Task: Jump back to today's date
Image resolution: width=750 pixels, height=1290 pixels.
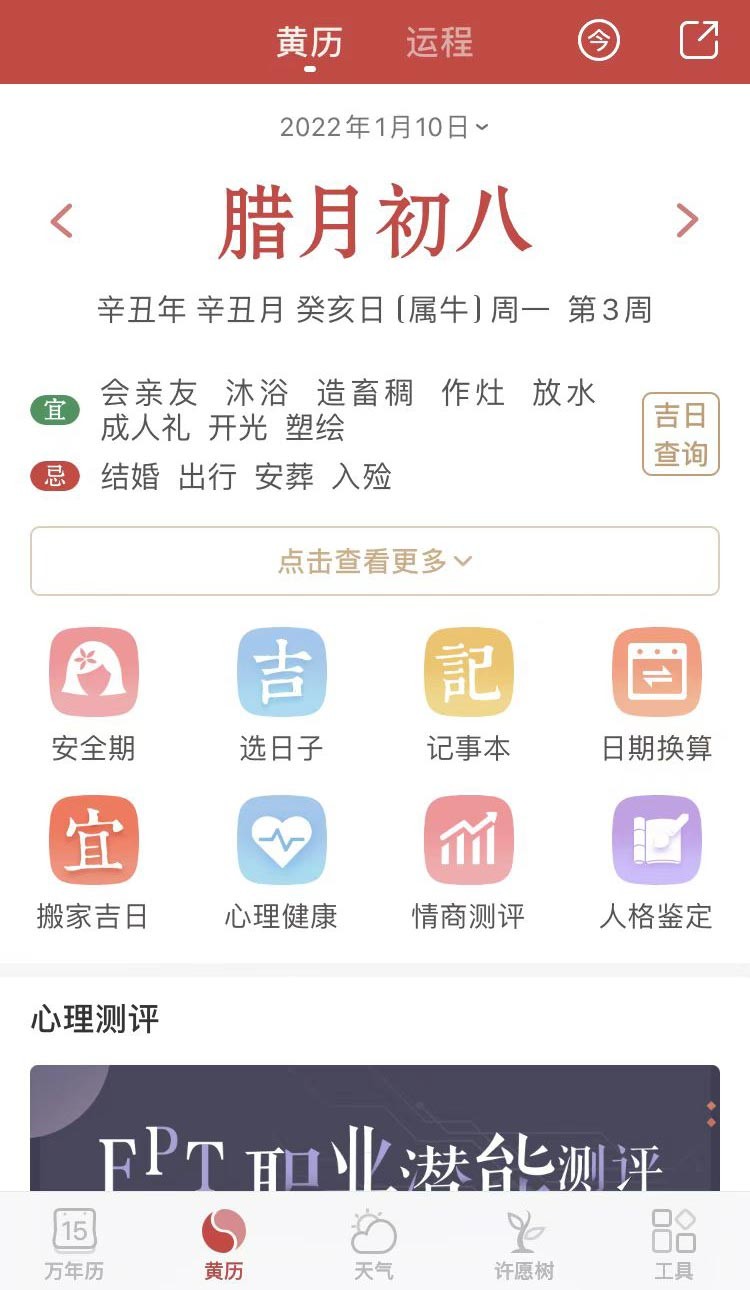Action: click(599, 42)
